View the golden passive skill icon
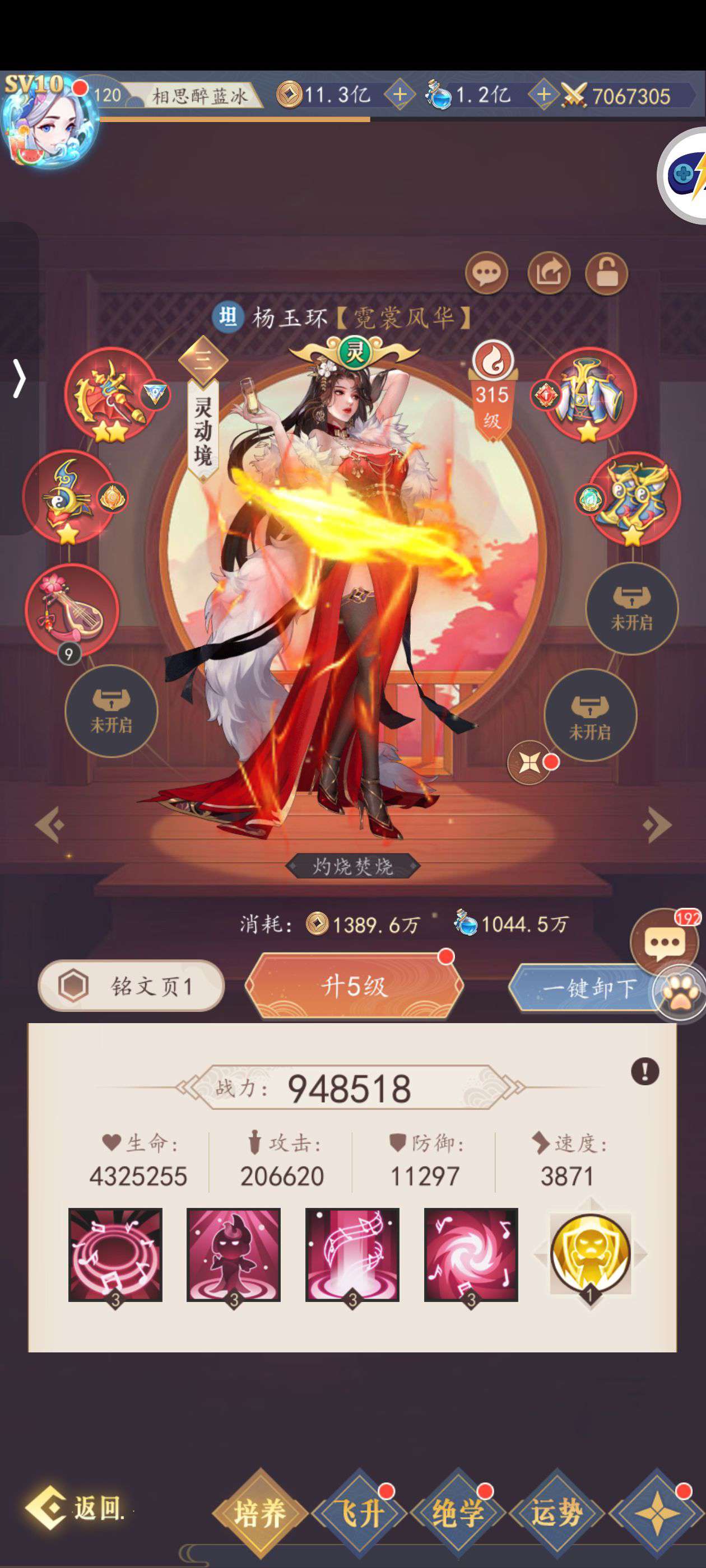This screenshot has width=706, height=1568. click(589, 1254)
